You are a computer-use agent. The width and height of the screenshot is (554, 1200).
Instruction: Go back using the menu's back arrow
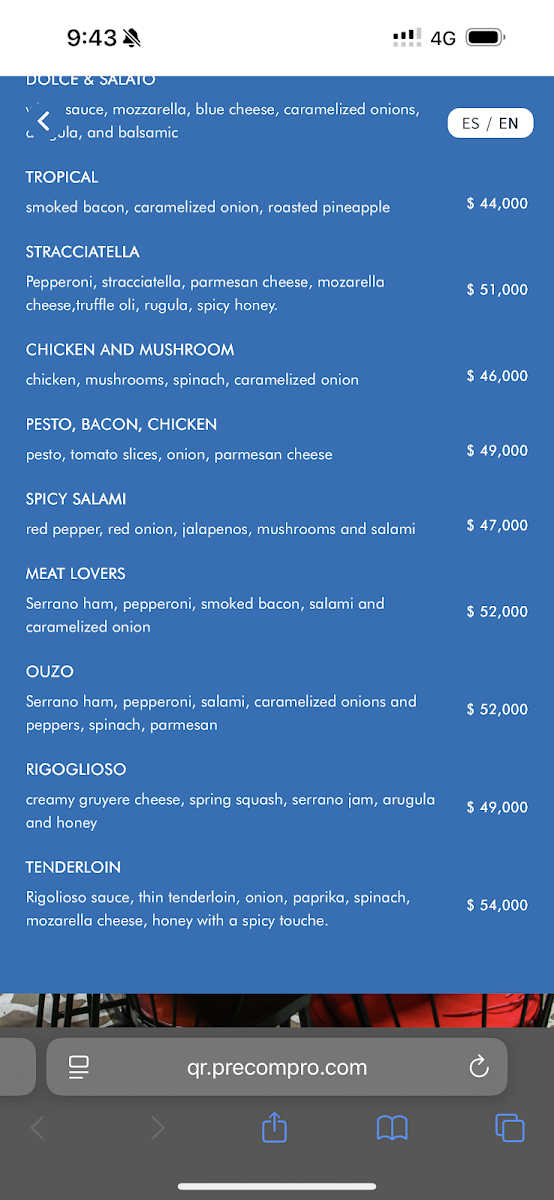(43, 122)
